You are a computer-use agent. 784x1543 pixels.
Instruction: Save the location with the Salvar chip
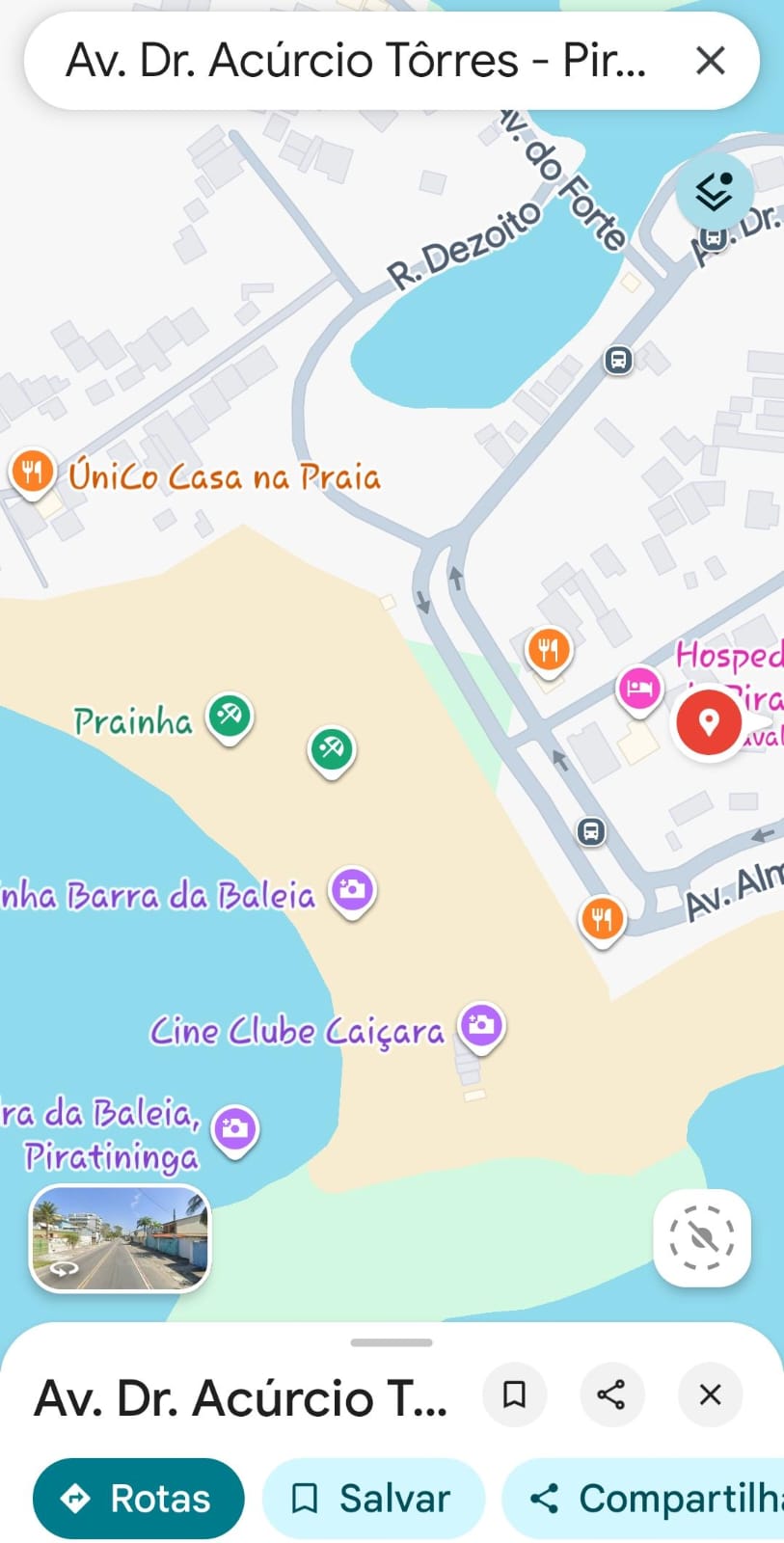click(372, 1499)
